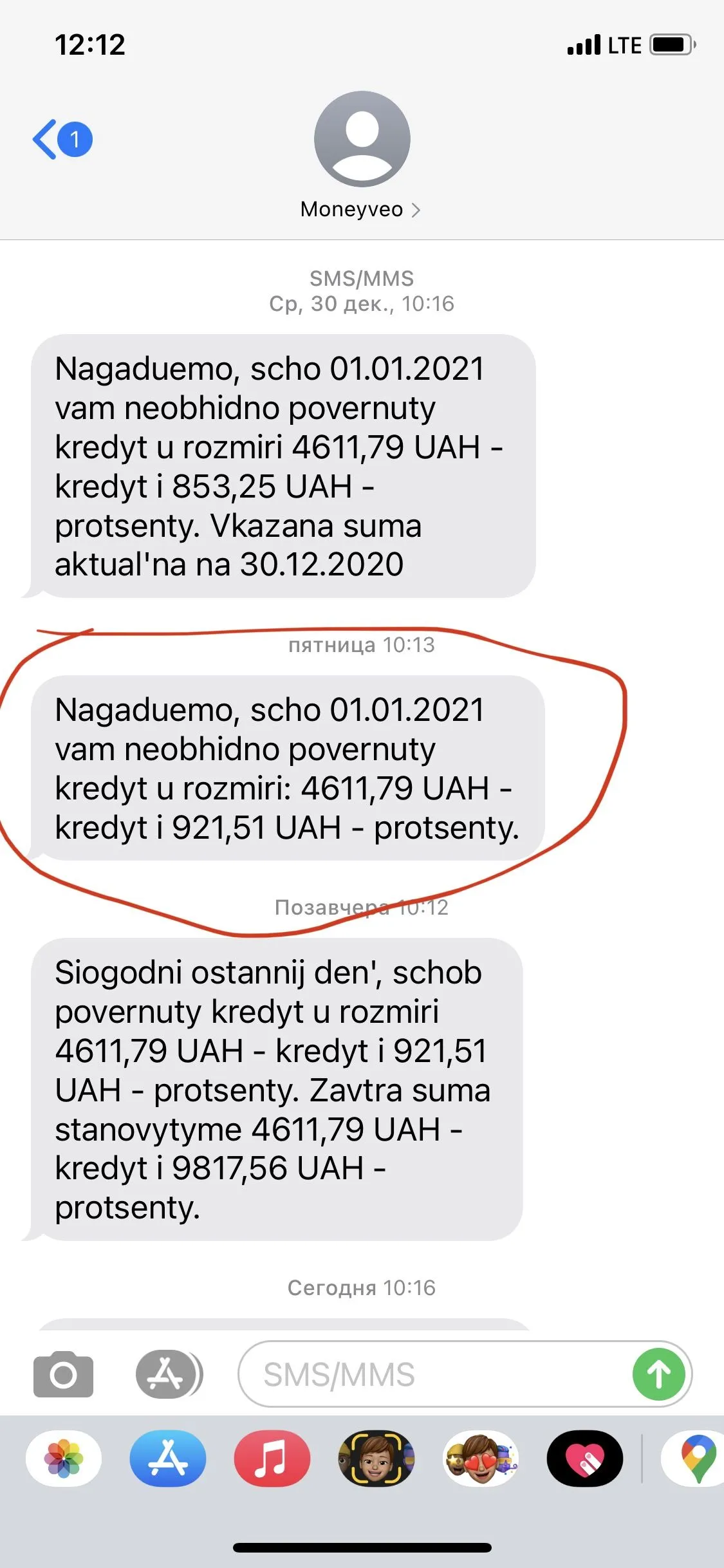Open Digital Touch heart icon

584,1458
